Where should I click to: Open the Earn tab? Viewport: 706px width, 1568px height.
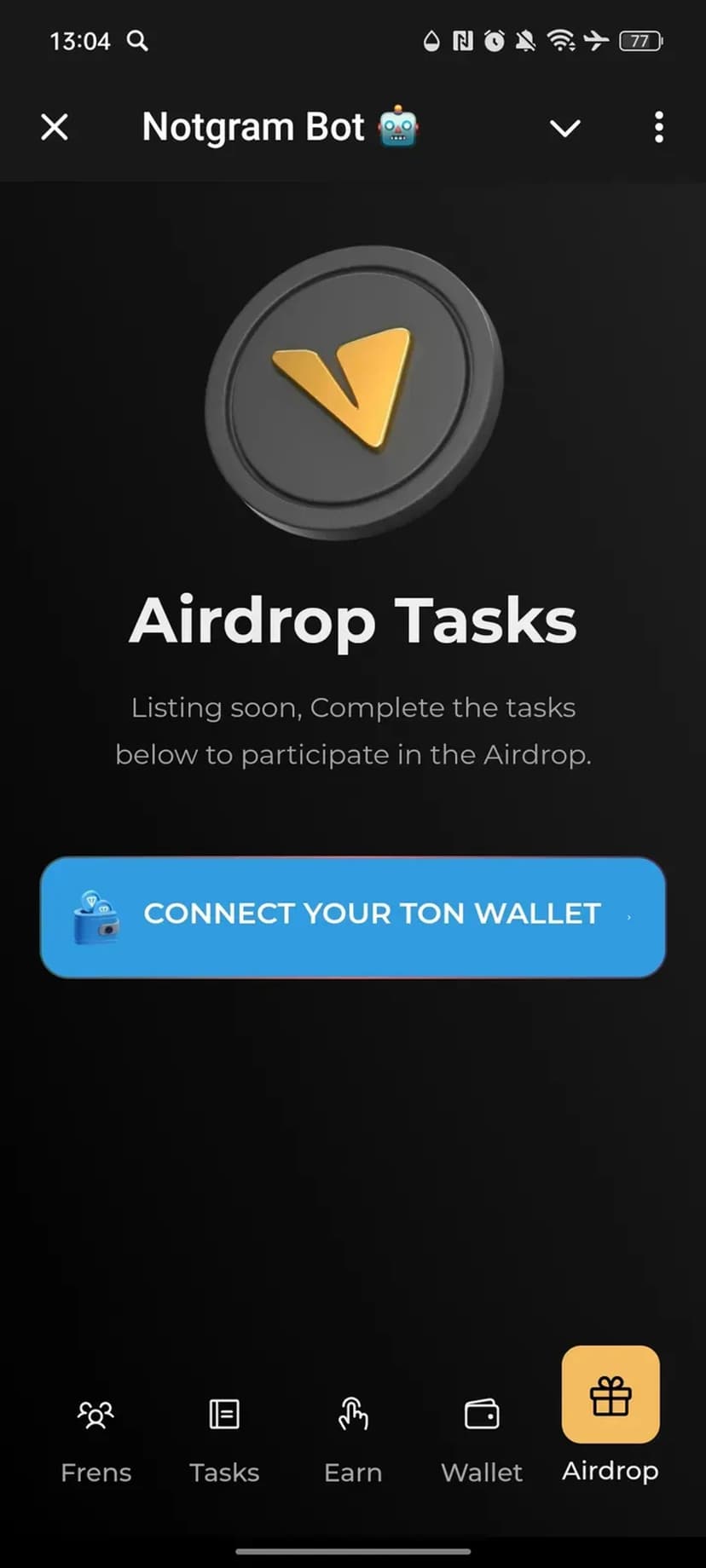353,1438
